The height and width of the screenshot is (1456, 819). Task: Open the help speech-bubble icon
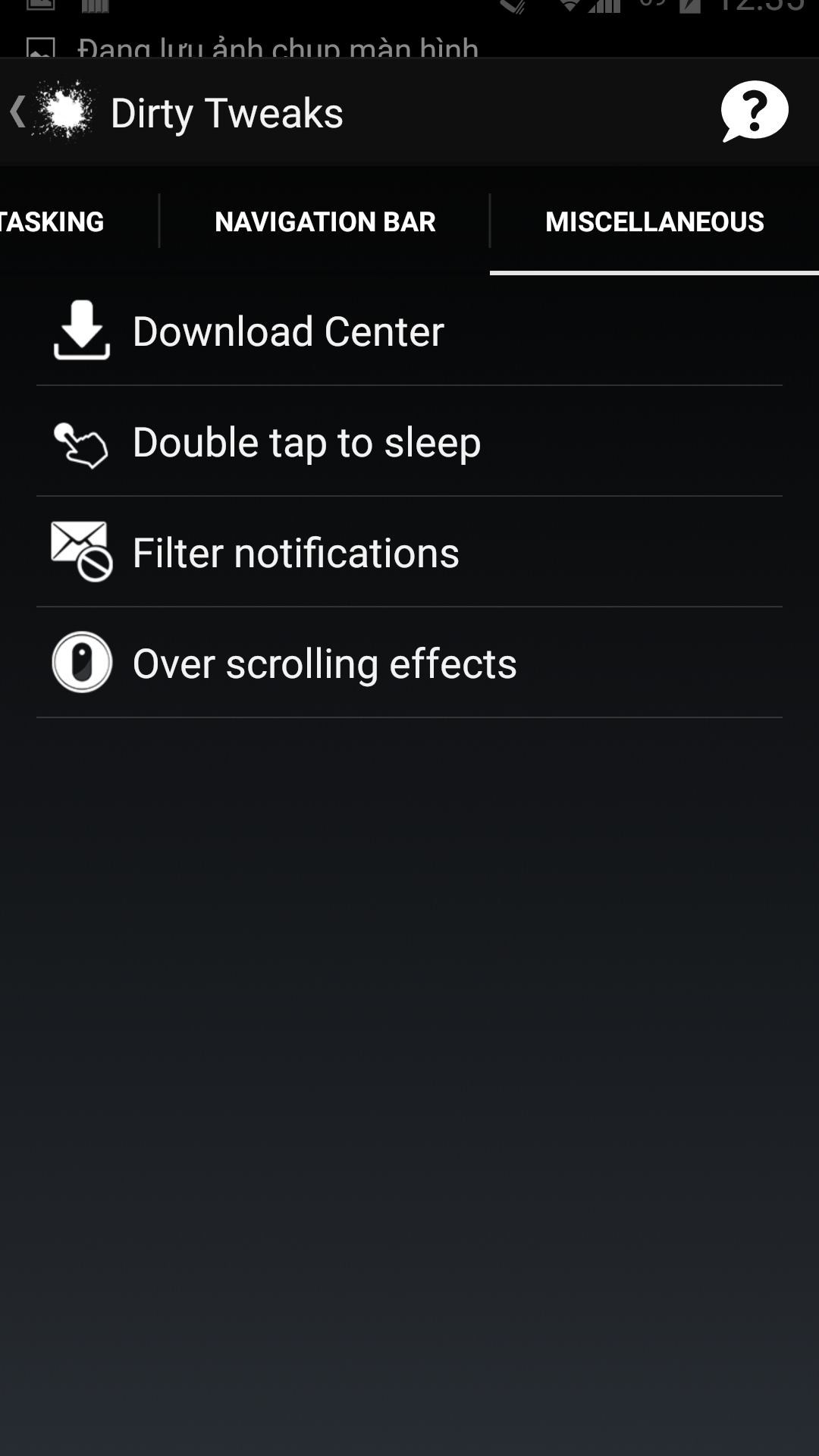pos(754,112)
